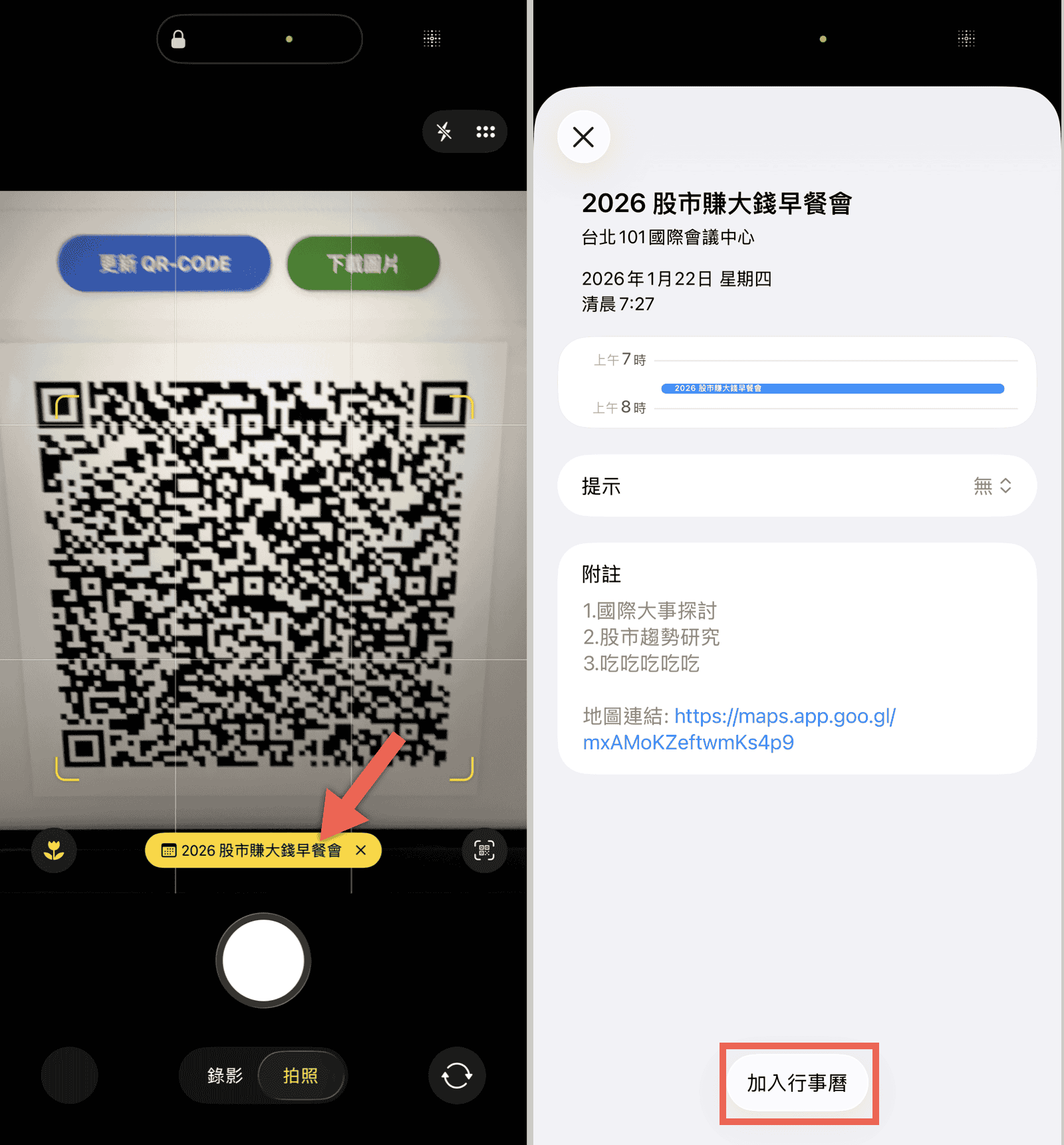The height and width of the screenshot is (1145, 1064).
Task: Open the maps.app.goo.gl map link
Action: (x=738, y=729)
